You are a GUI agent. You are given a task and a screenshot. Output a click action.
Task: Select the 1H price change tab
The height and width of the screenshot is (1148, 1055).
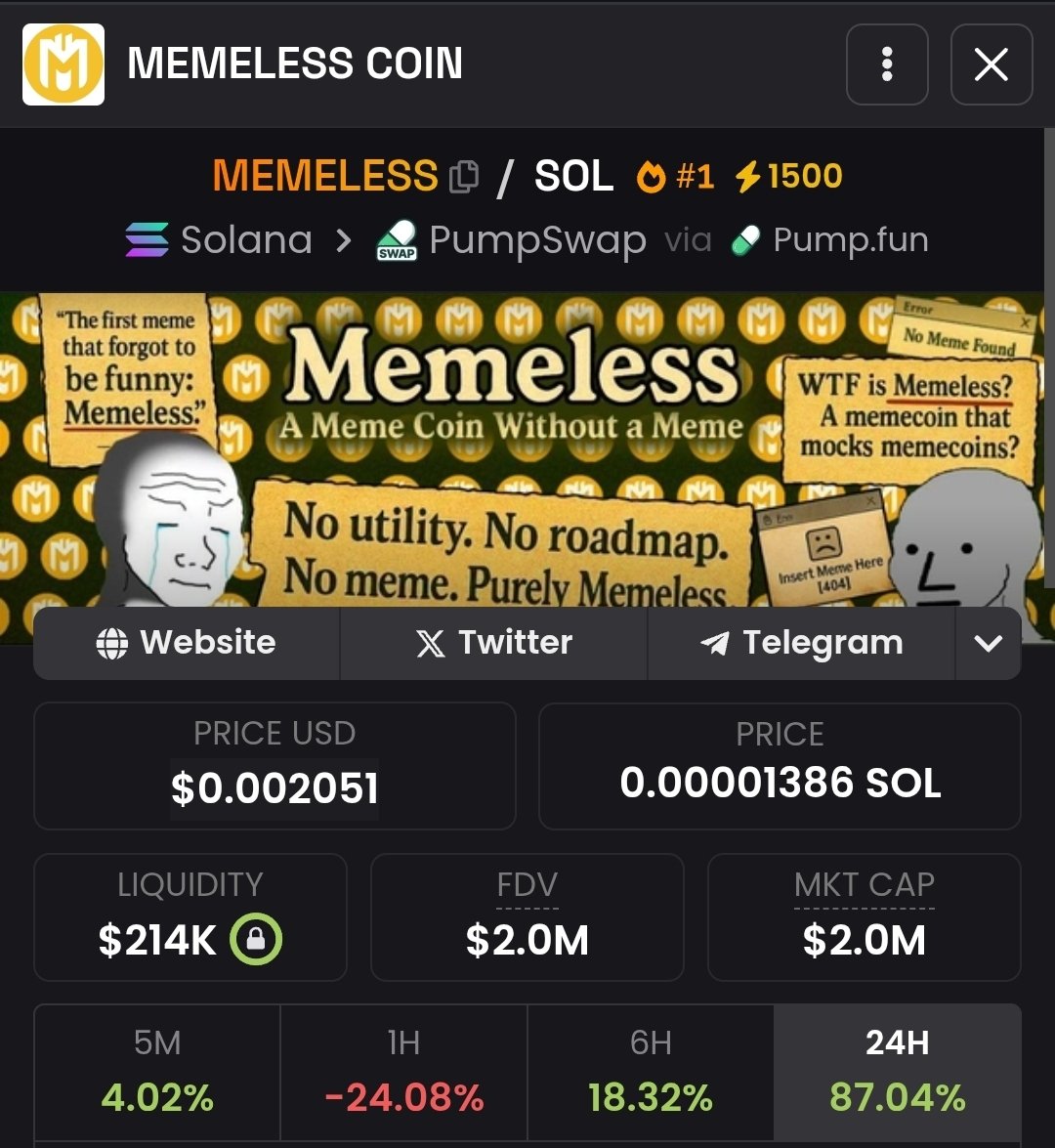tap(403, 1071)
